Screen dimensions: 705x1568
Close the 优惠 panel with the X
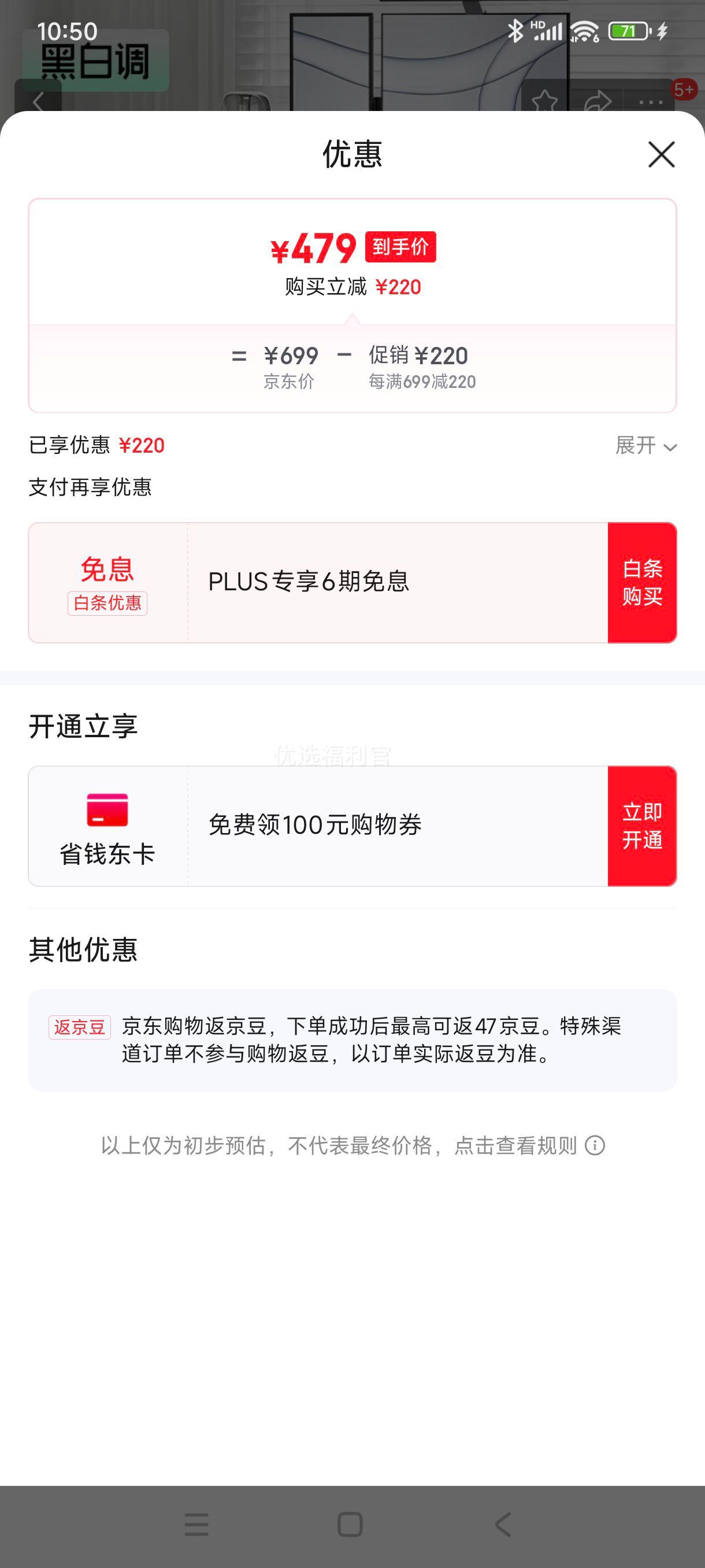pos(661,155)
